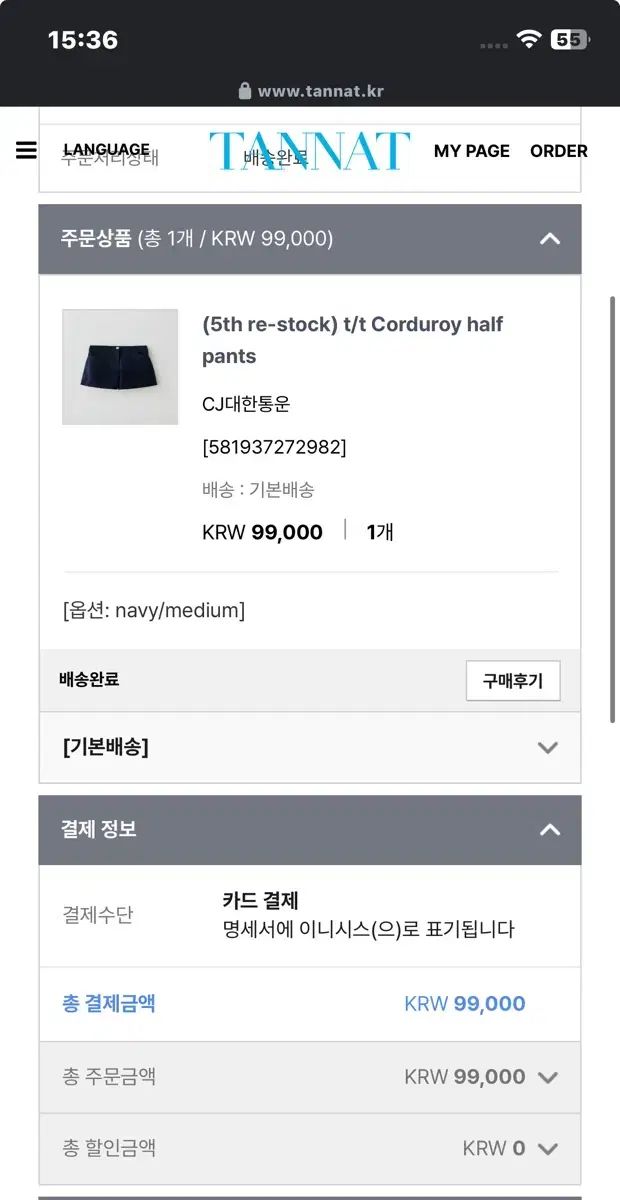620x1200 pixels.
Task: Open the Corduroy half pants product image
Action: click(120, 367)
